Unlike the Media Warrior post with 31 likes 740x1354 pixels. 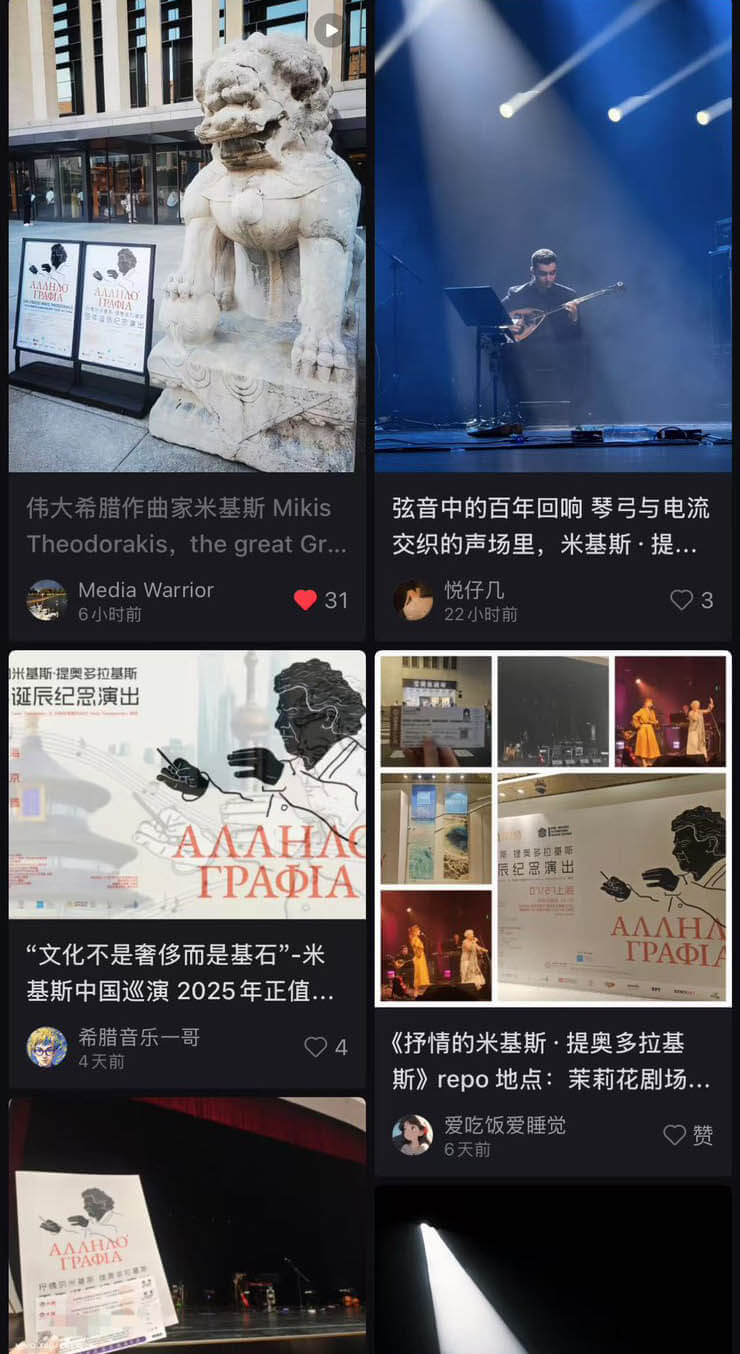point(306,600)
